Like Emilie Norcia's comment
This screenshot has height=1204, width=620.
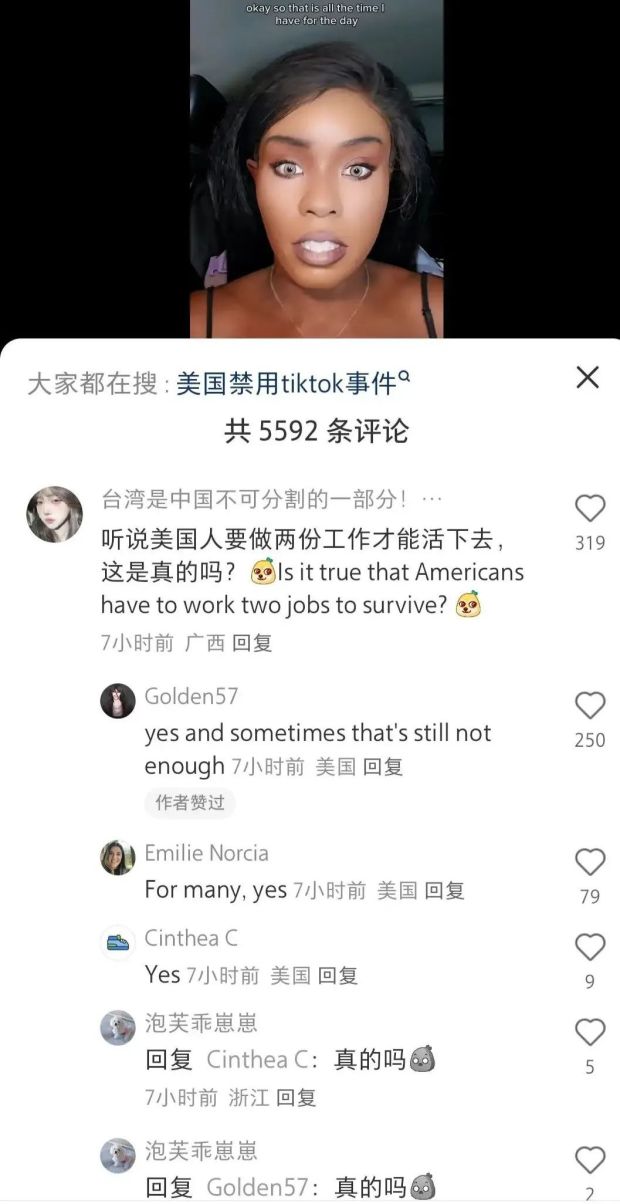pyautogui.click(x=590, y=862)
